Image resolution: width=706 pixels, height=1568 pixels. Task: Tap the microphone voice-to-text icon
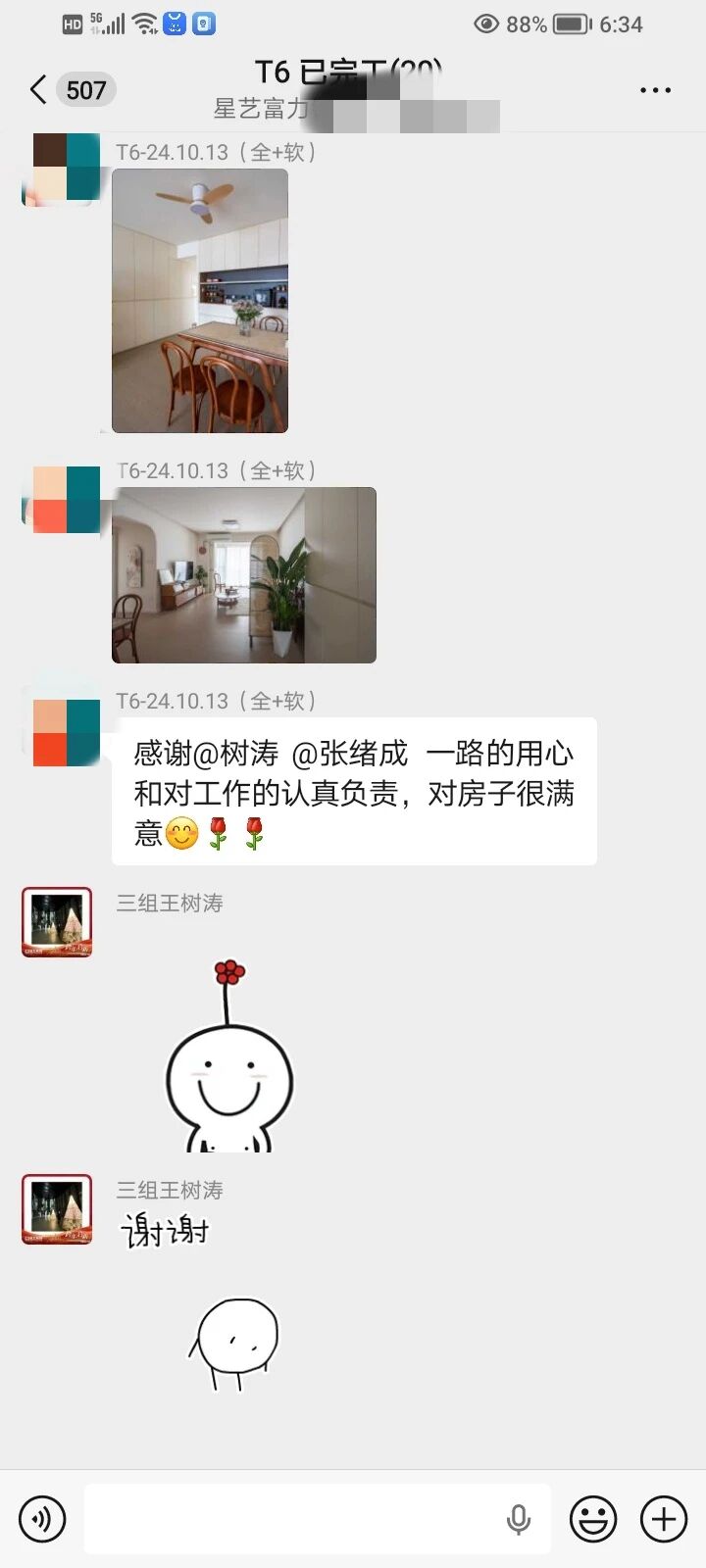(518, 1517)
